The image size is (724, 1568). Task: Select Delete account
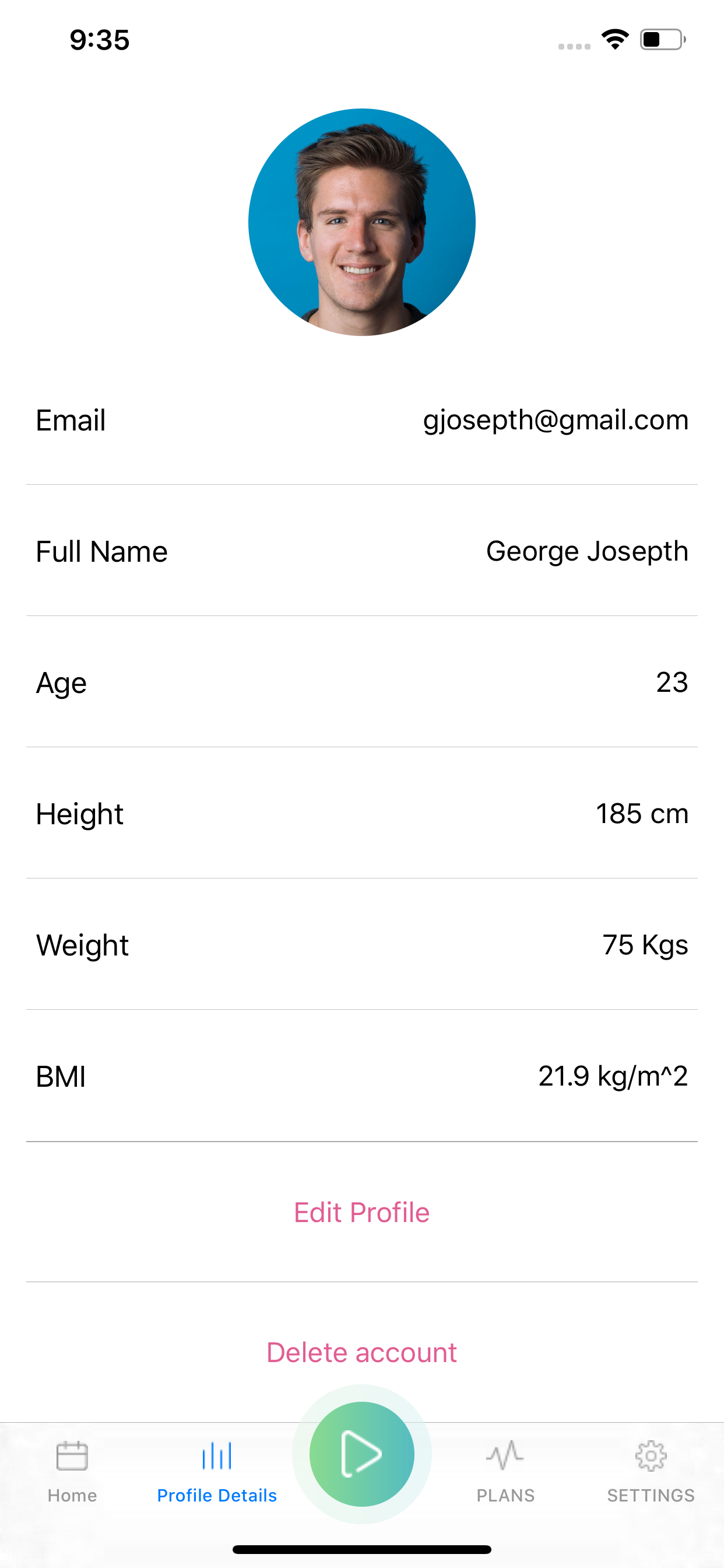361,1352
